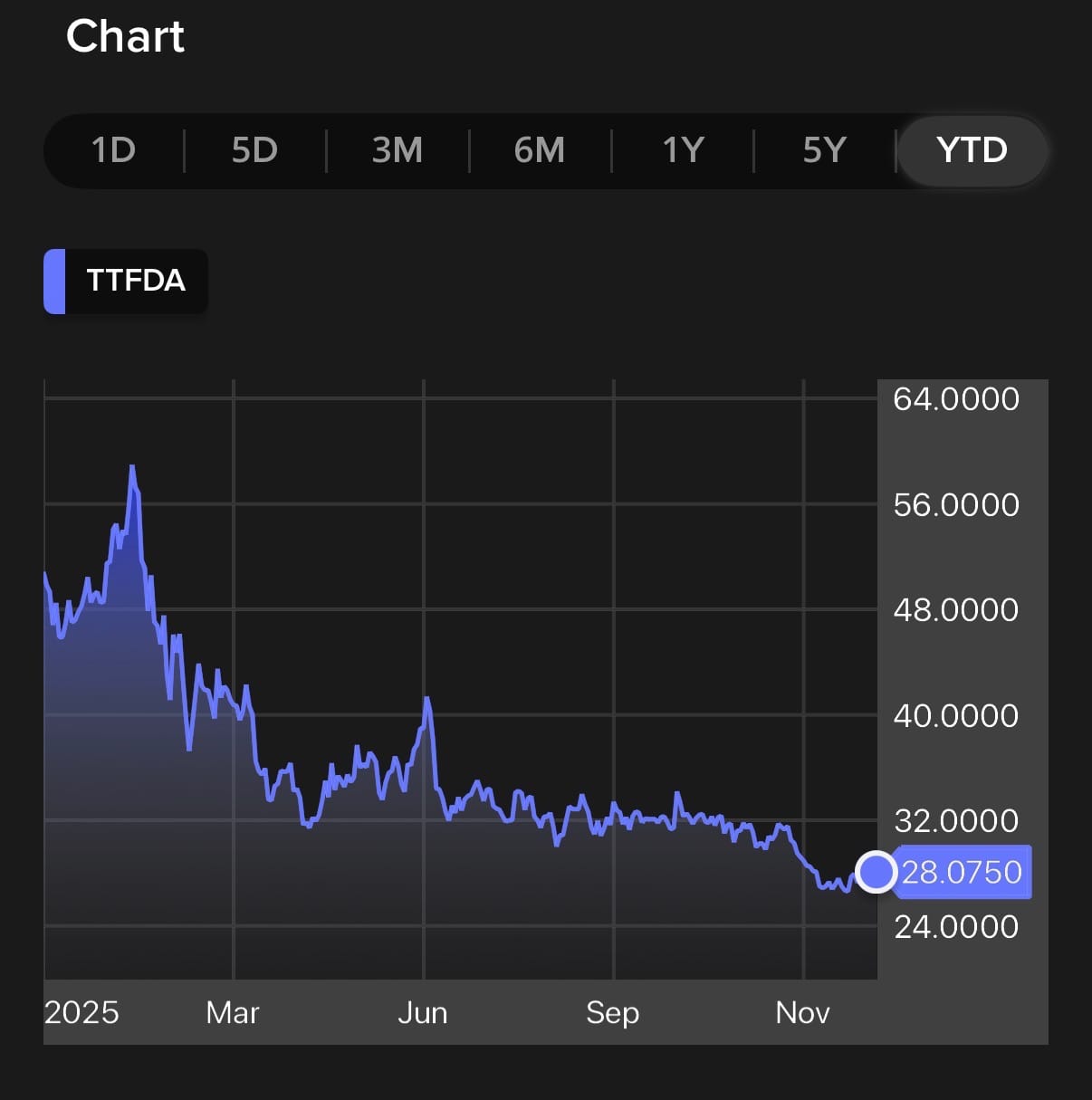Tap the YTD range option
Viewport: 1092px width, 1100px height.
(x=972, y=150)
